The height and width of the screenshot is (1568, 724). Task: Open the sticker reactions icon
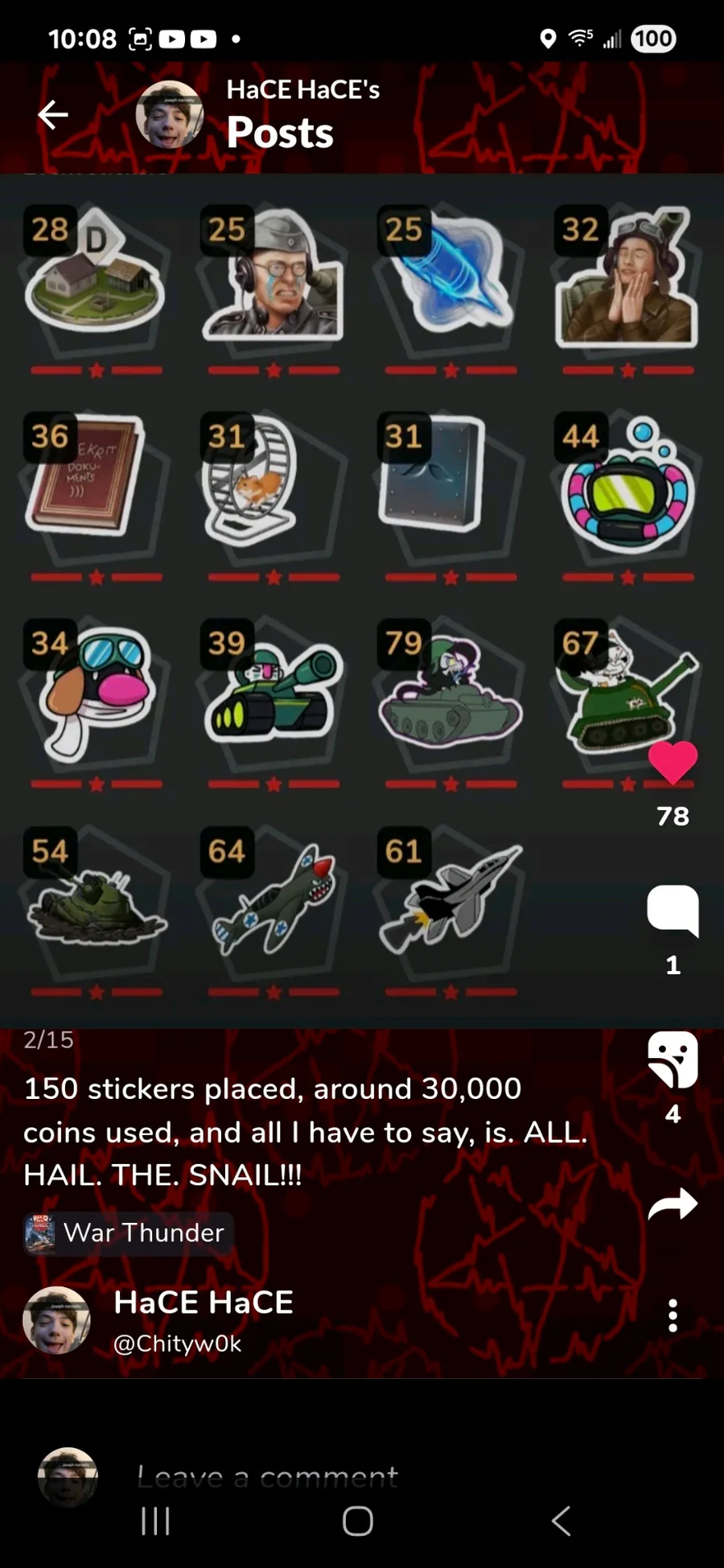673,1060
